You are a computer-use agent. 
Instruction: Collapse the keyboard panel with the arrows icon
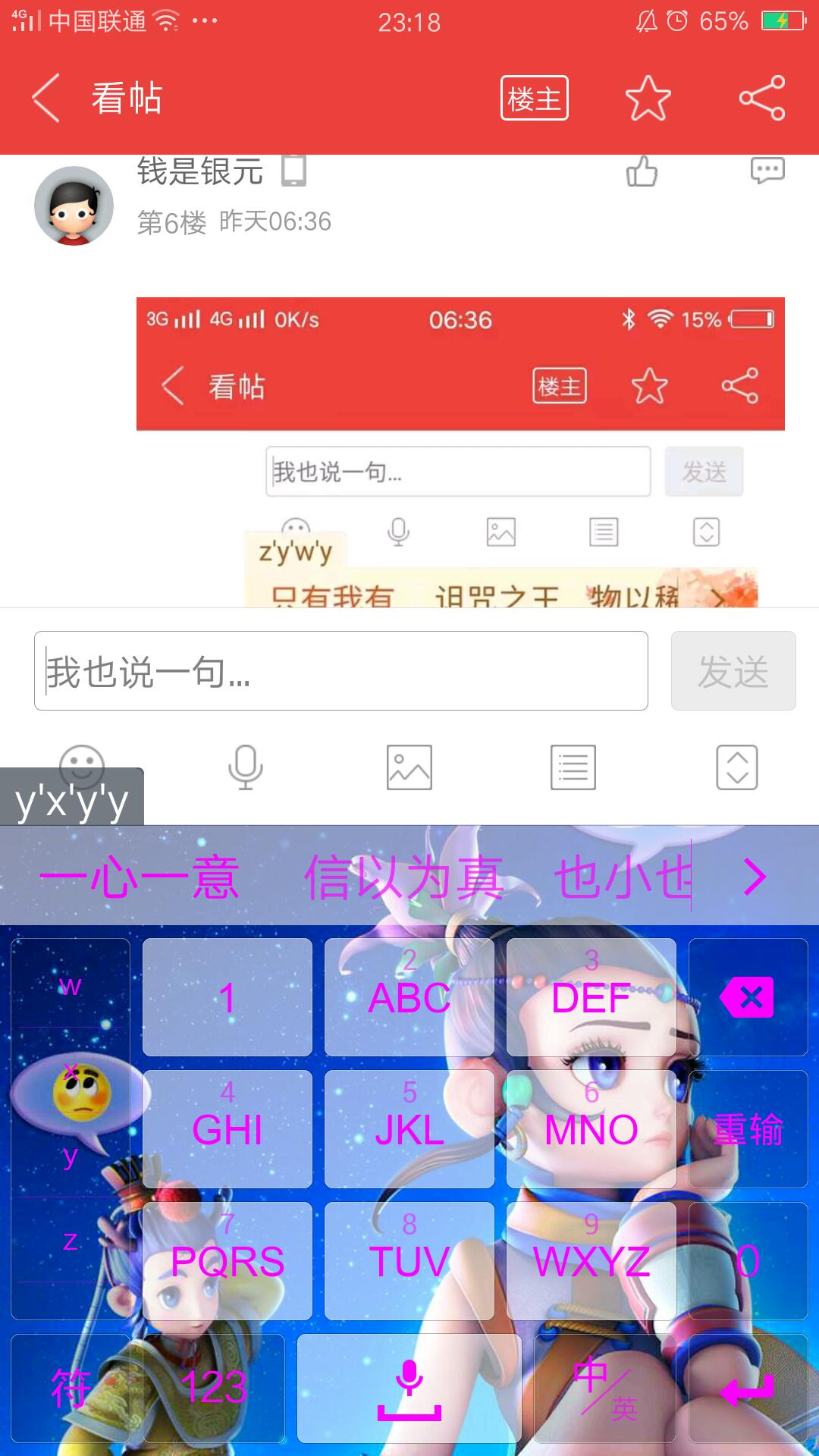click(x=736, y=767)
